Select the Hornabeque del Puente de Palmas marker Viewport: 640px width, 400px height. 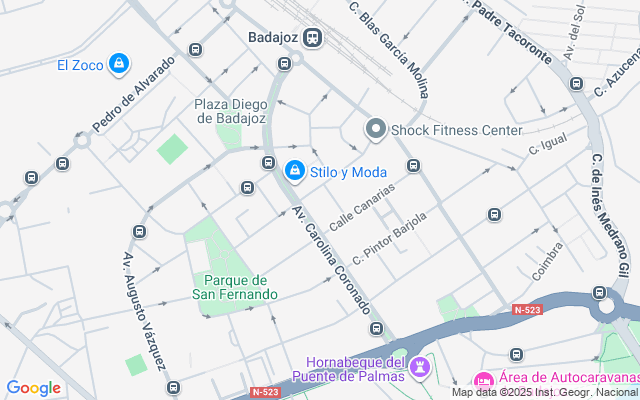(421, 368)
